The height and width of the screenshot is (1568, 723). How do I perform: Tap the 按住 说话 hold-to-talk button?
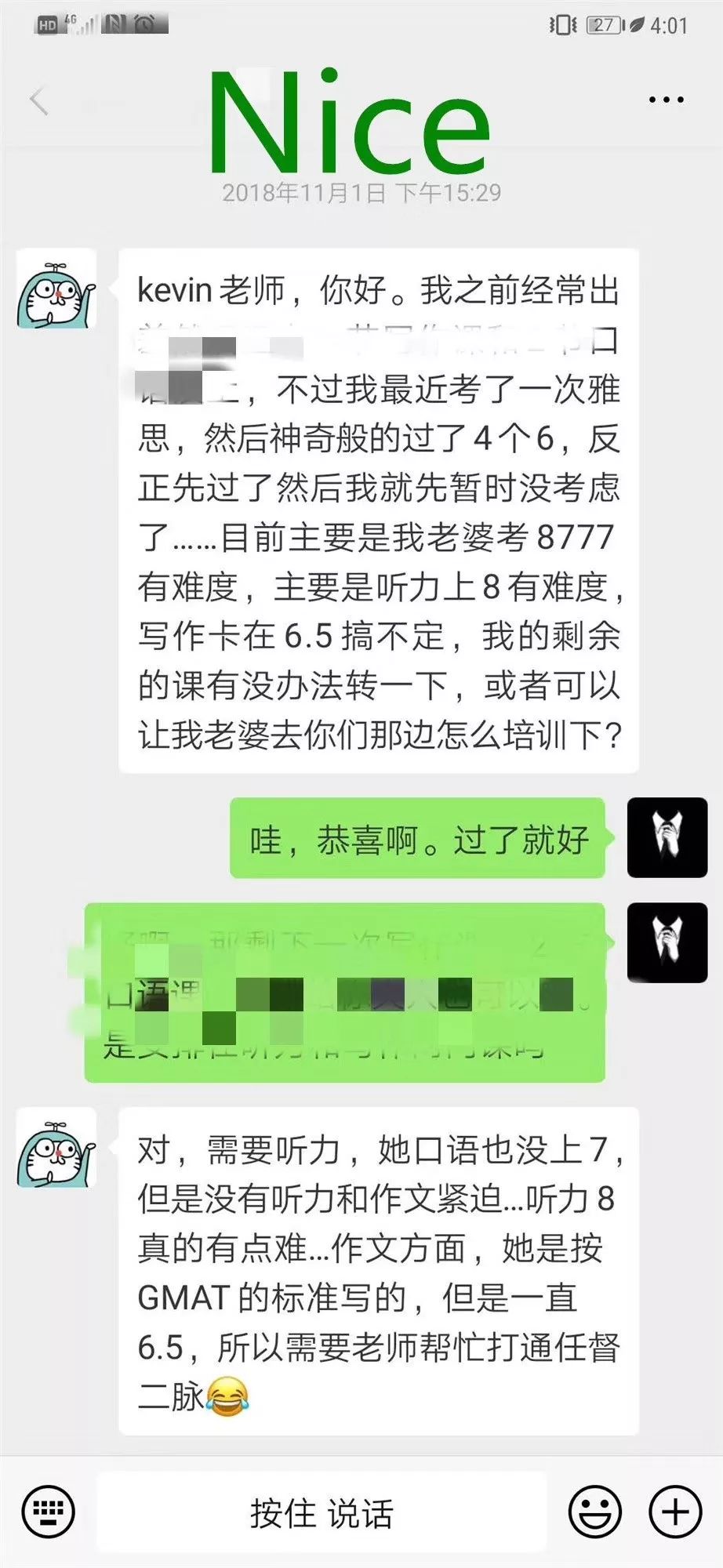[x=322, y=1512]
